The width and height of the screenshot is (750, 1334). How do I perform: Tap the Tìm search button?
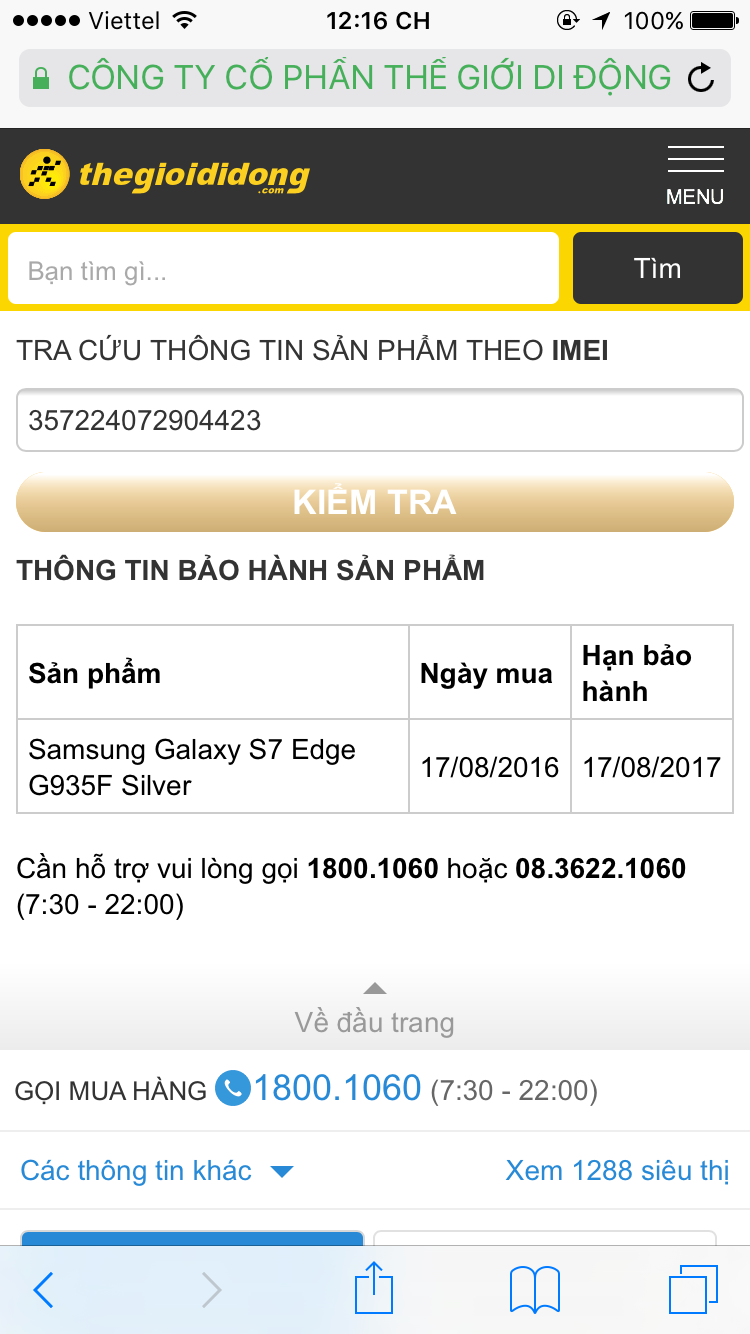(x=658, y=268)
